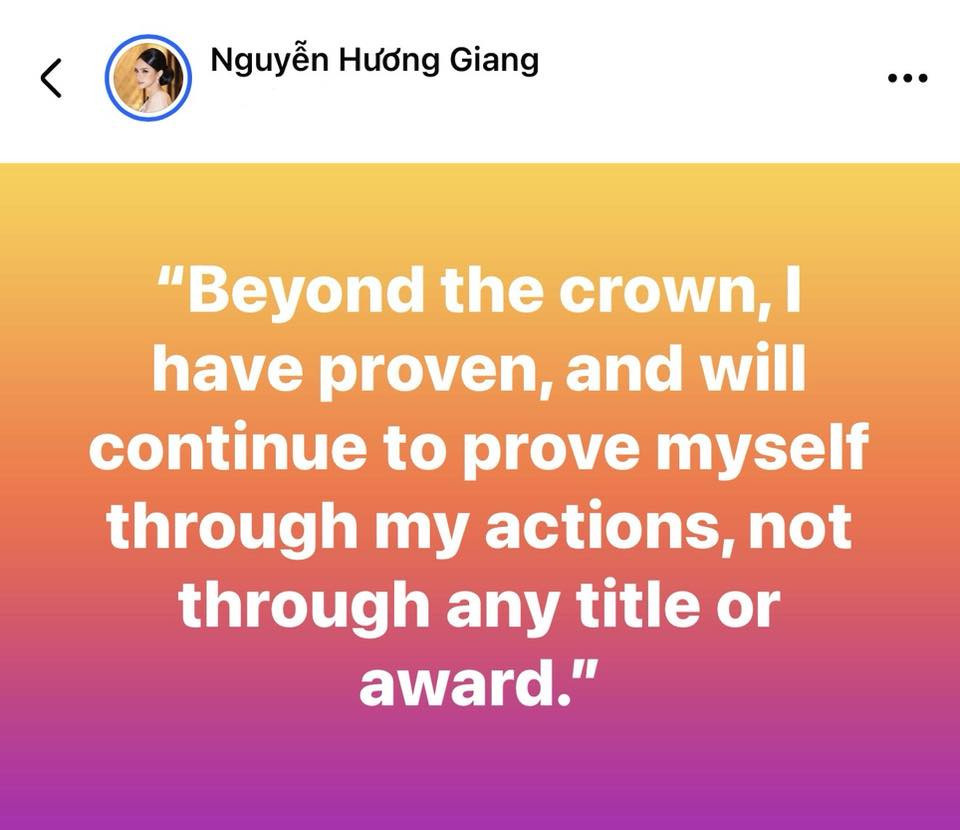Open Nguyễn Hương Giang's profile picture

click(148, 78)
